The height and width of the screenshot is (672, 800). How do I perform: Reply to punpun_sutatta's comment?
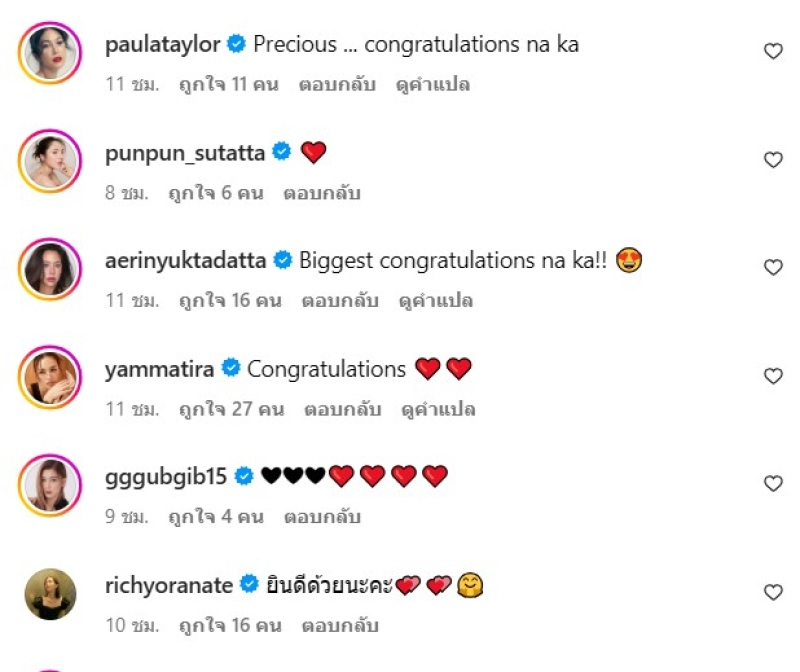coord(322,193)
